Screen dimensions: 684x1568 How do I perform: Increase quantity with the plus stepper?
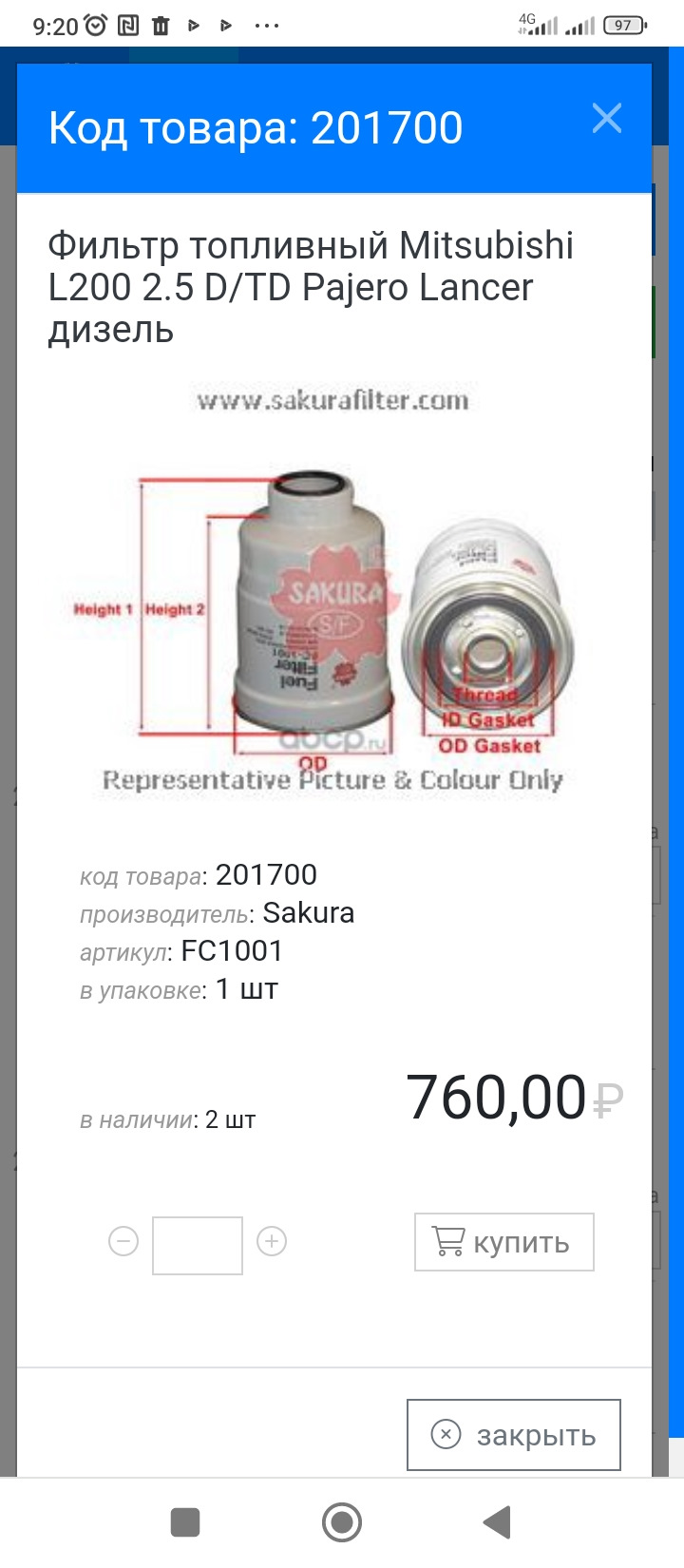tap(271, 1241)
